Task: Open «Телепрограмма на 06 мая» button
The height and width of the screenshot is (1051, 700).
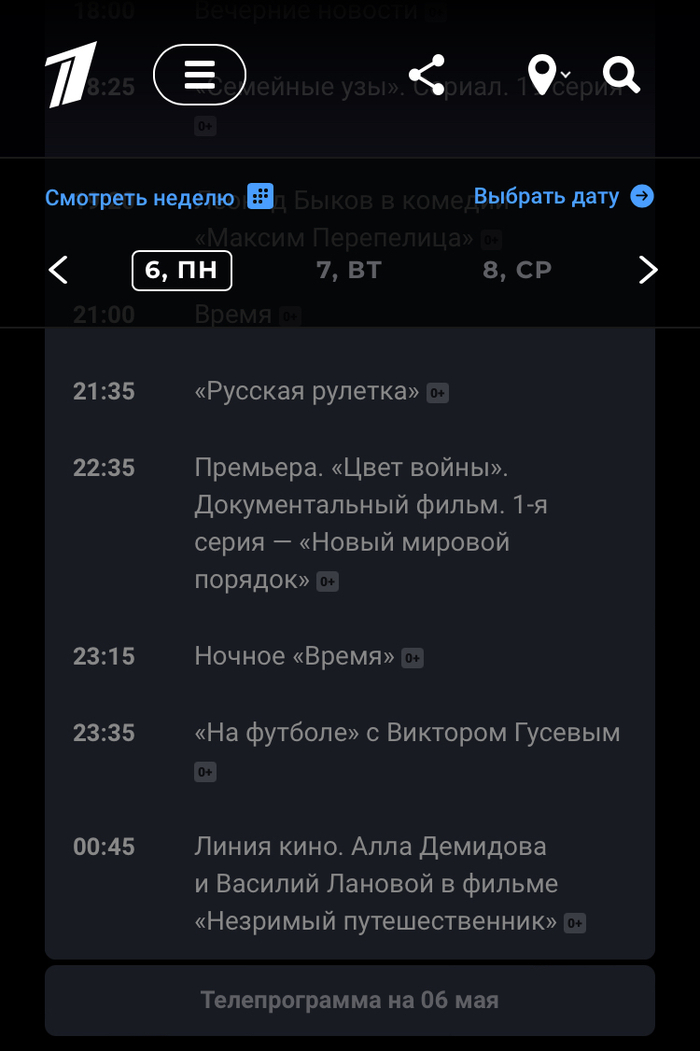Action: pyautogui.click(x=349, y=1000)
